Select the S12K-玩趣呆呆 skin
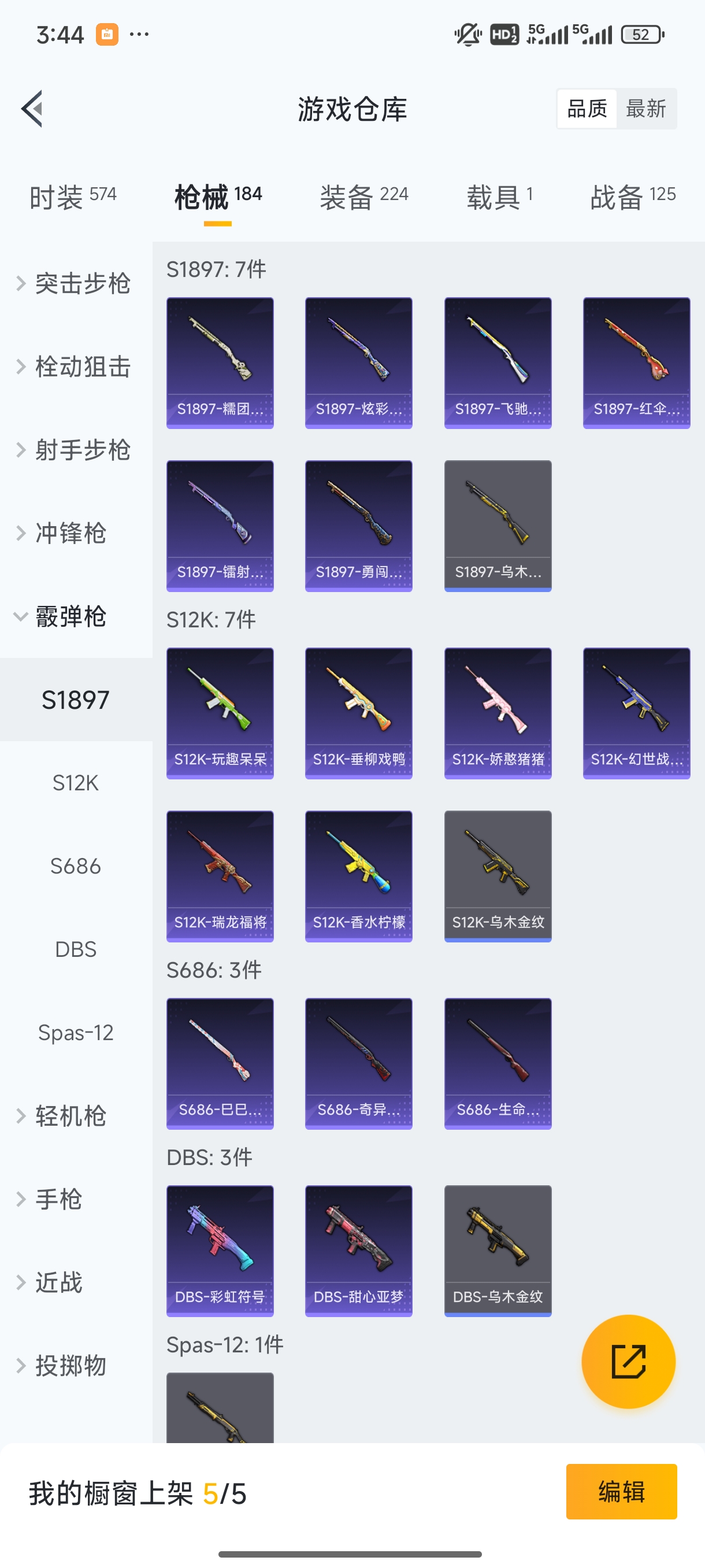Viewport: 705px width, 1568px height. 220,712
